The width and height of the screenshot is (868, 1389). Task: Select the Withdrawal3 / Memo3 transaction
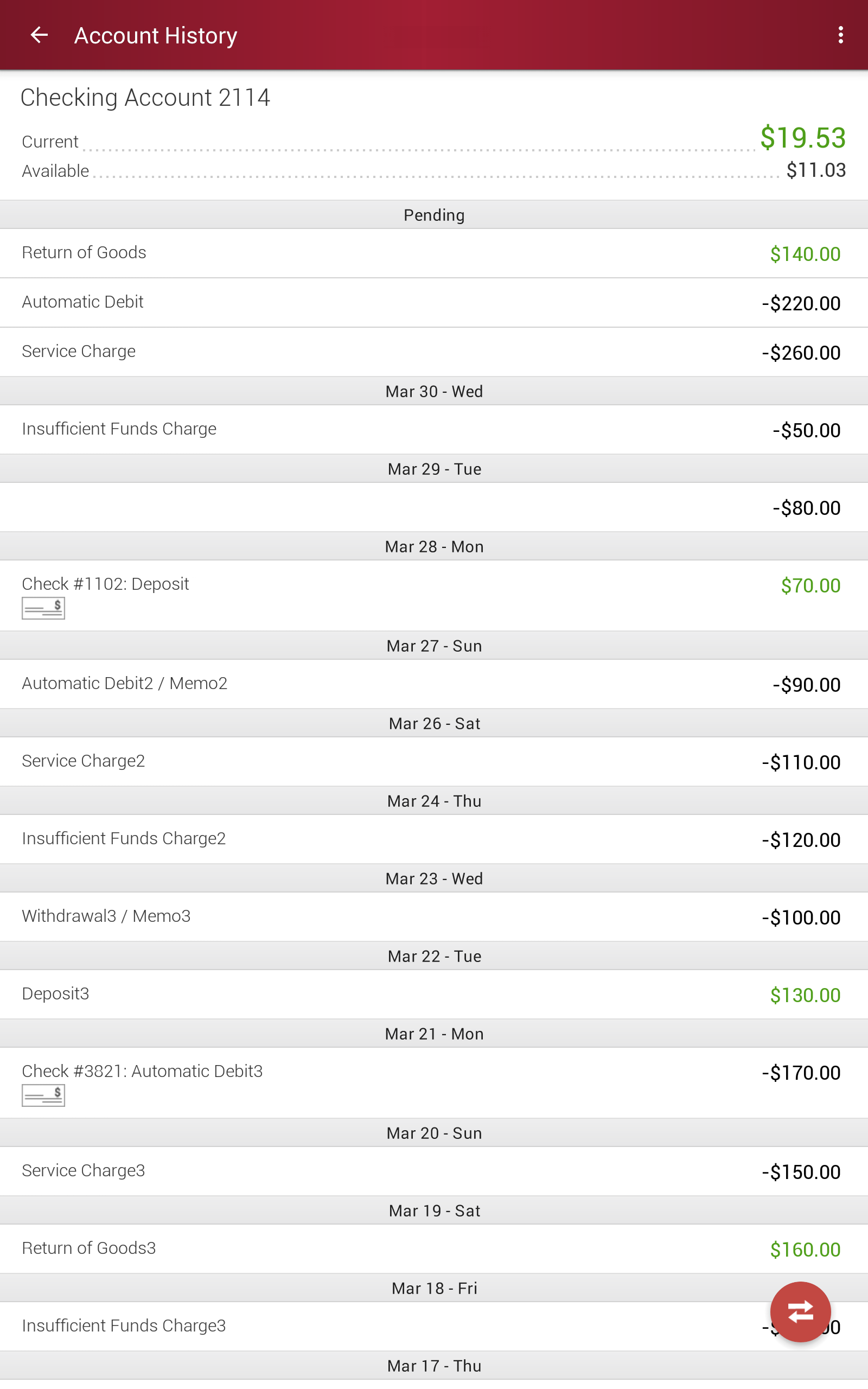click(x=434, y=916)
